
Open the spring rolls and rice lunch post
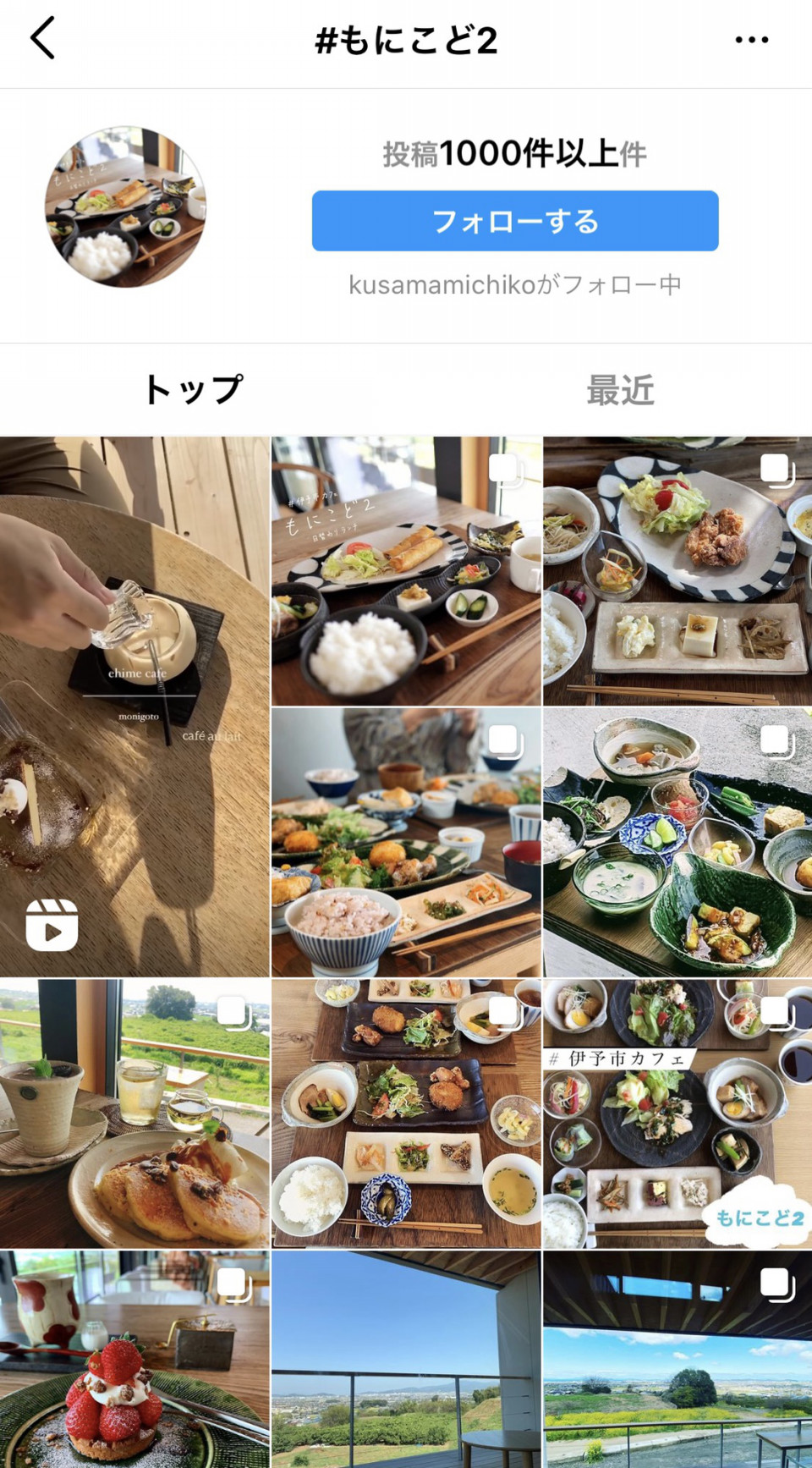406,571
